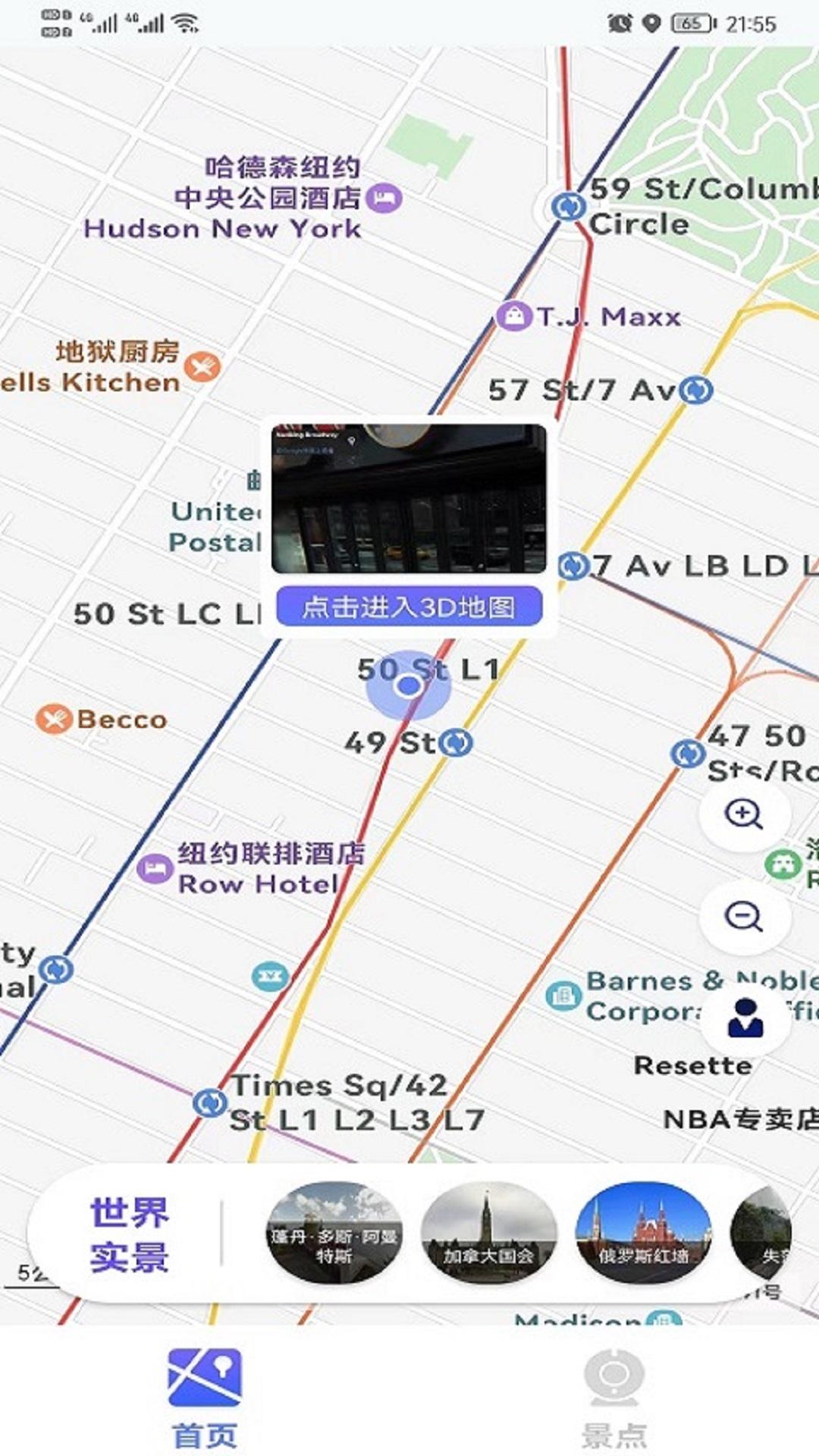819x1456 pixels.
Task: Click the zoom out magnifier icon
Action: click(745, 916)
